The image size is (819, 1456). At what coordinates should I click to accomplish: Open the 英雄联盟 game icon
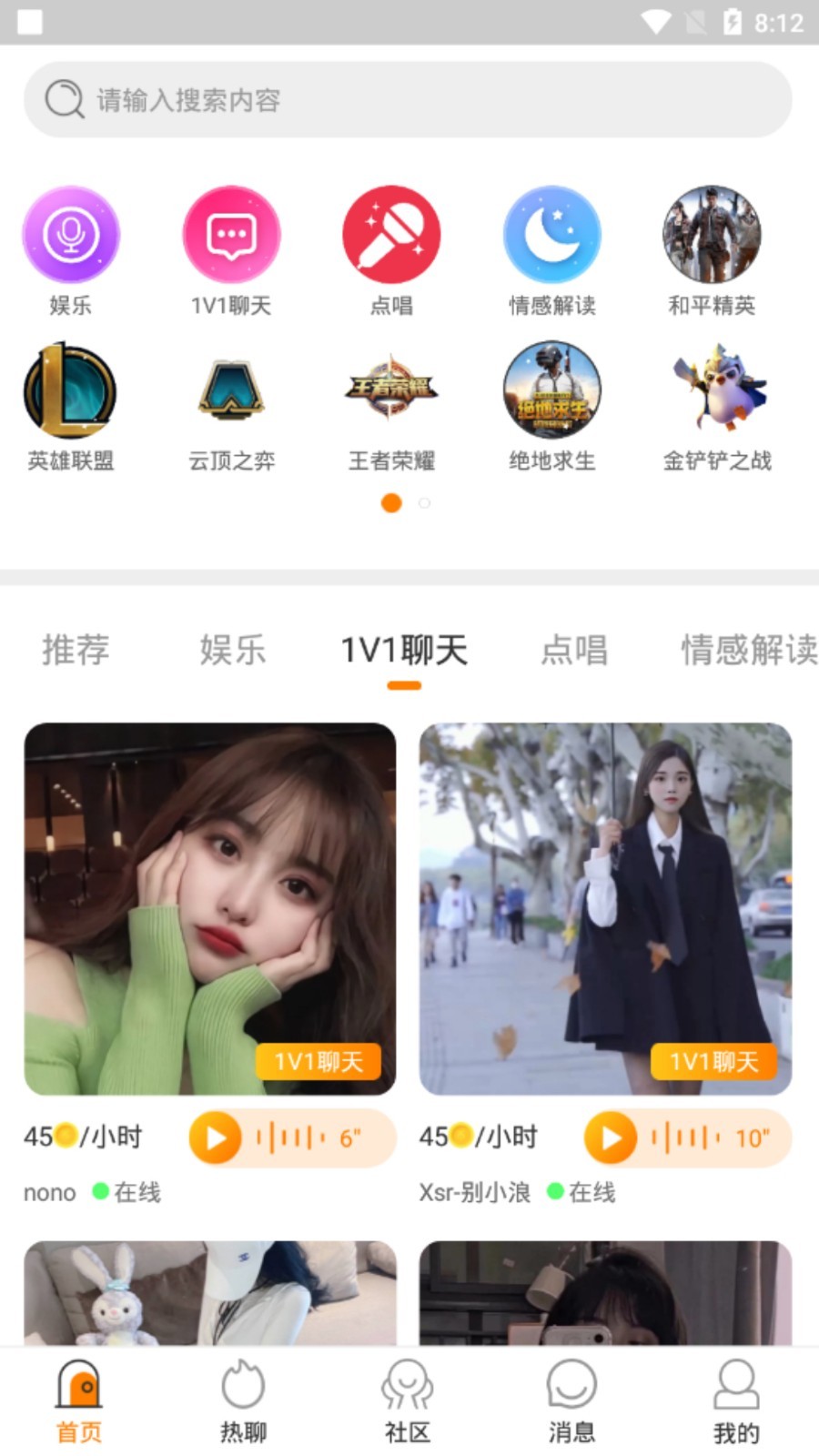[71, 391]
